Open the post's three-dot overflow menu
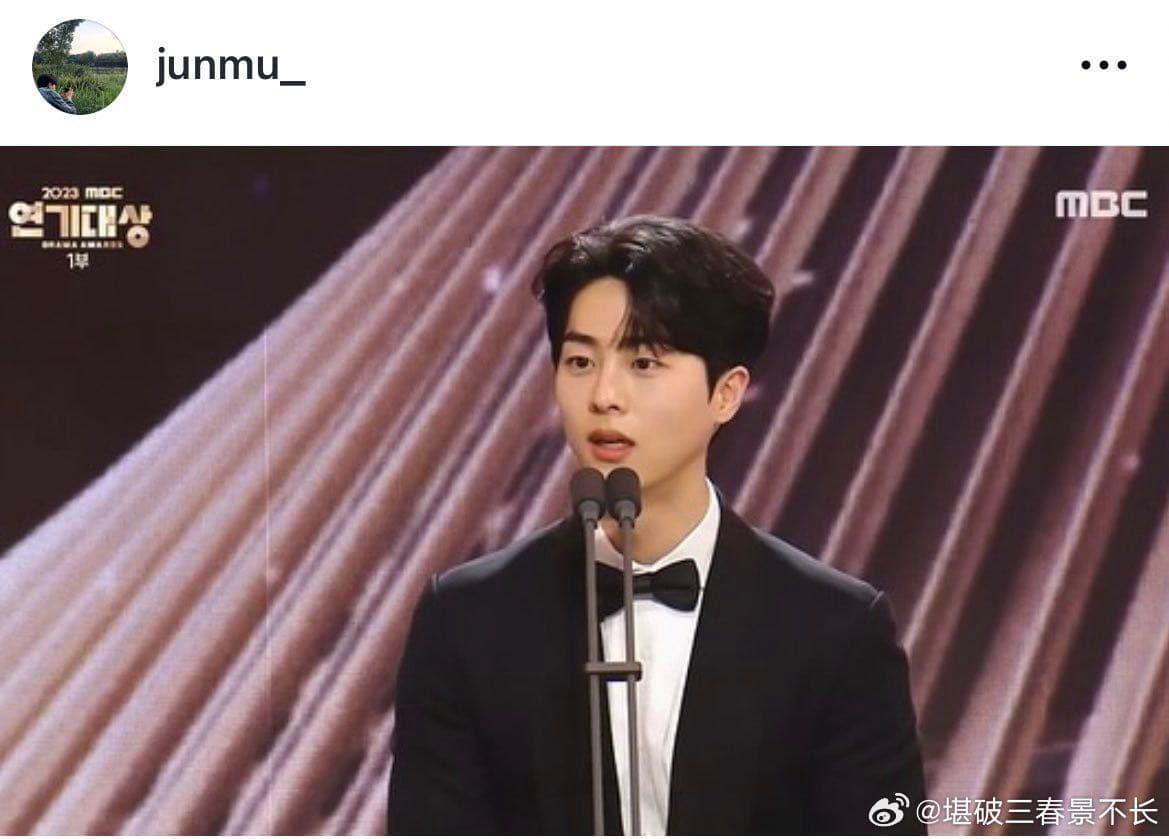The image size is (1169, 839). (1103, 66)
